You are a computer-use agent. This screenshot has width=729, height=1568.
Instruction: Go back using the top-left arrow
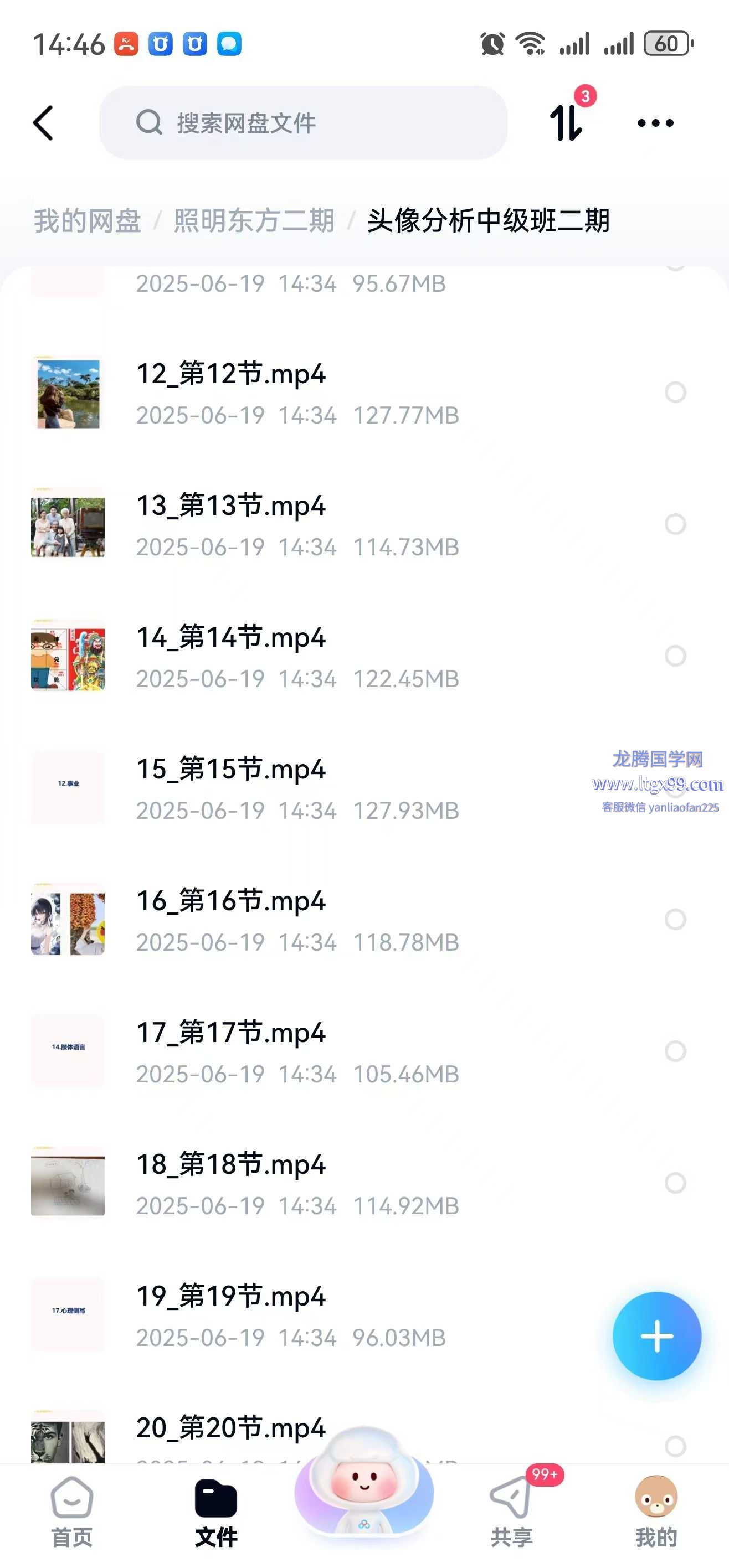coord(43,123)
